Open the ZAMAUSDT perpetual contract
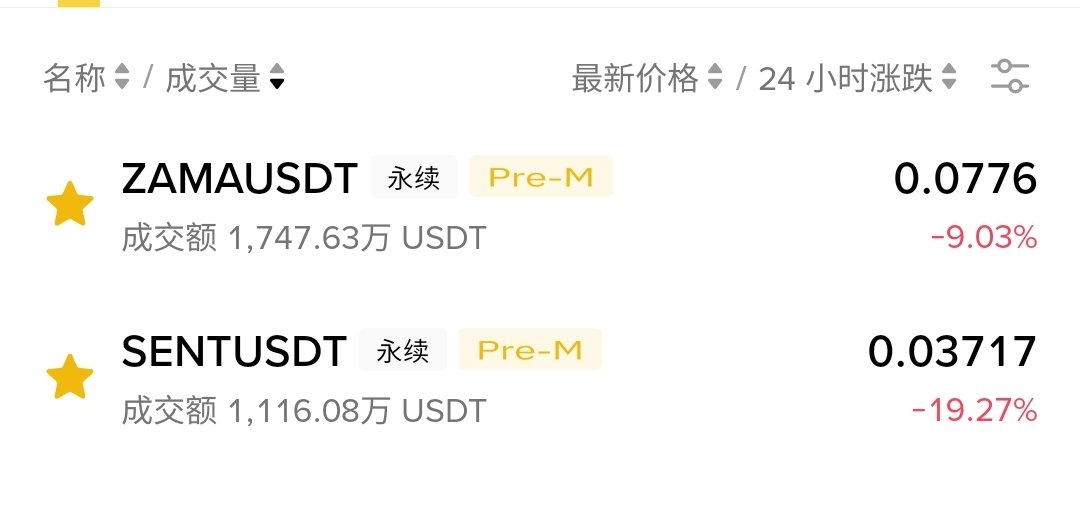Image resolution: width=1080 pixels, height=517 pixels. click(239, 179)
